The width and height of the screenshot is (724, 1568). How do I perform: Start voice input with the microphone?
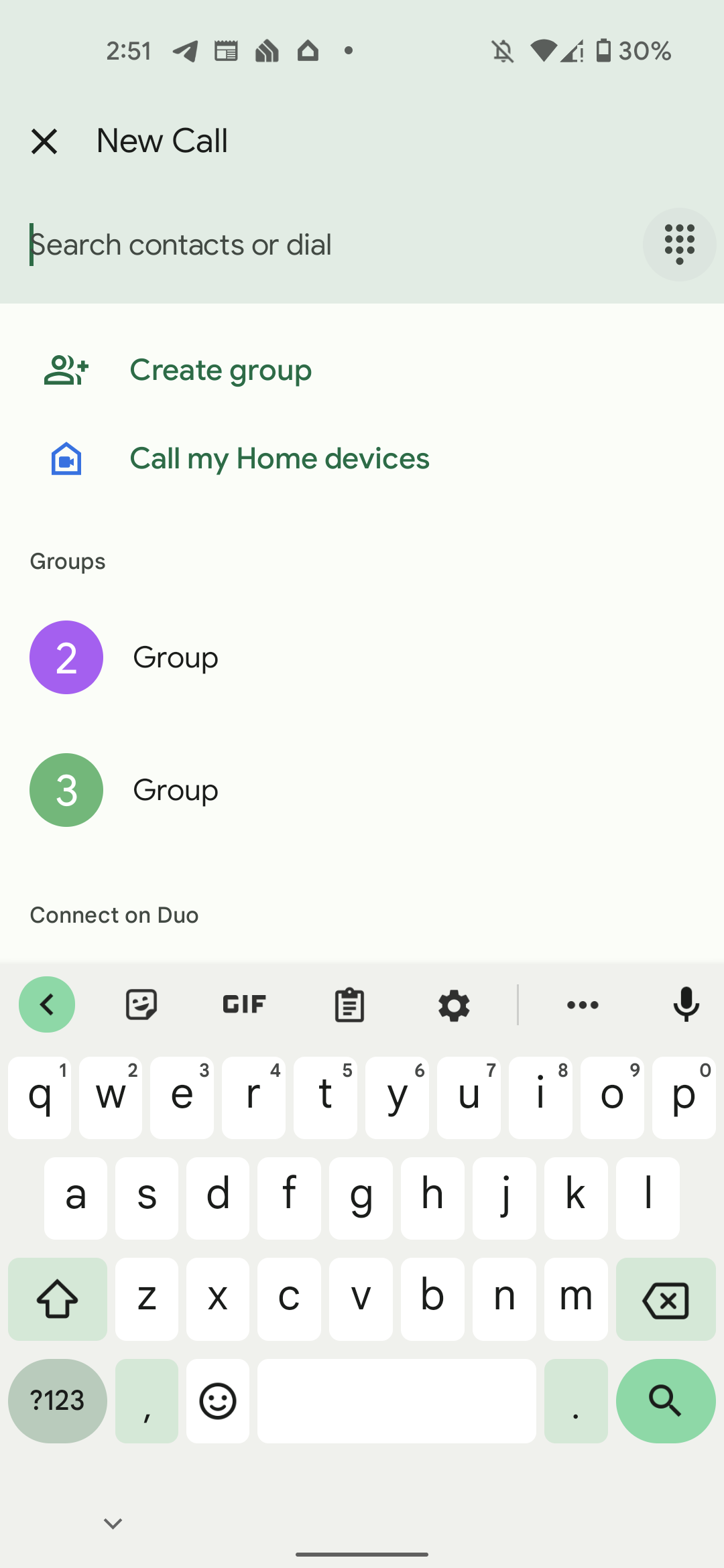click(x=686, y=1004)
